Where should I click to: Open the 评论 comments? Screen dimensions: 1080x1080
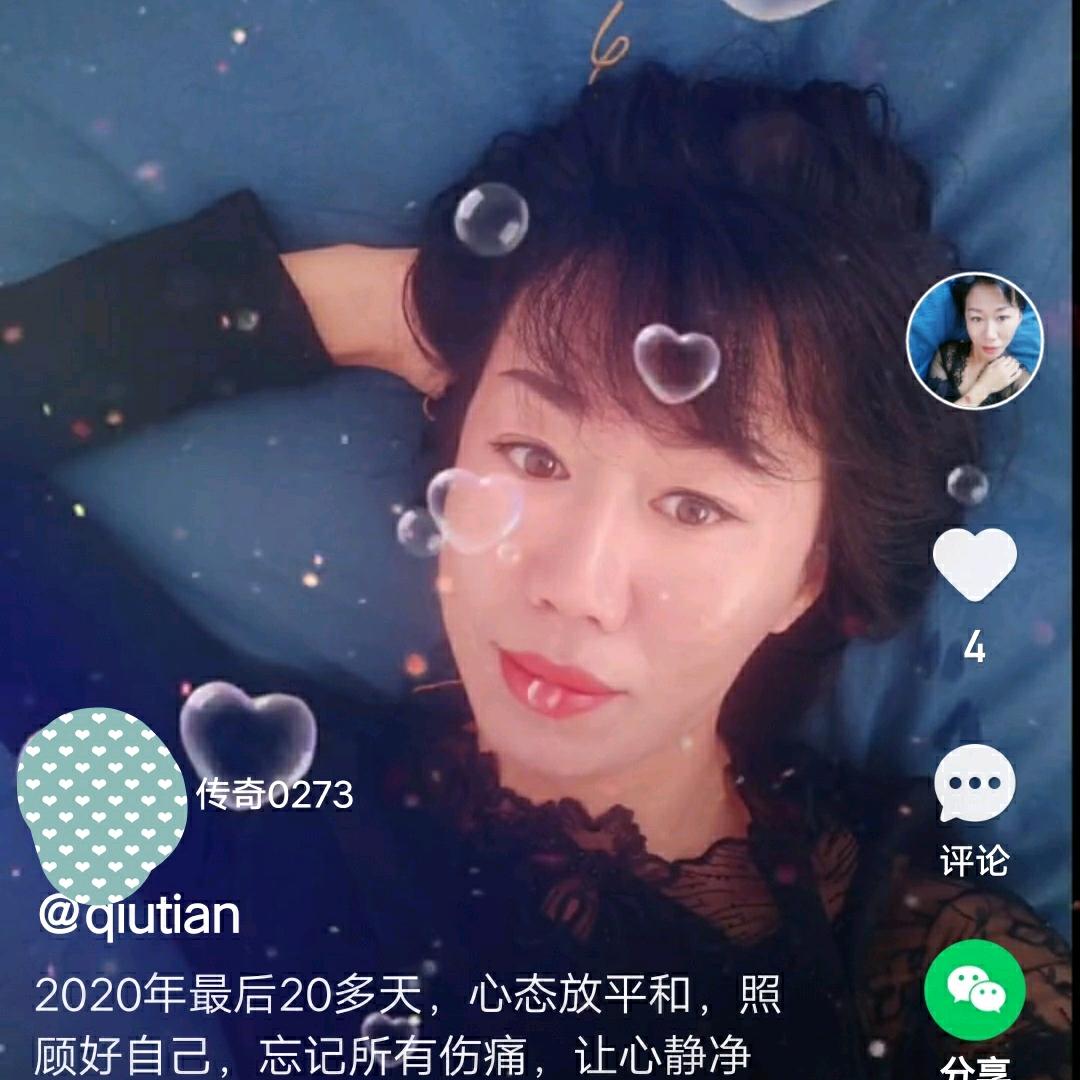[x=974, y=786]
